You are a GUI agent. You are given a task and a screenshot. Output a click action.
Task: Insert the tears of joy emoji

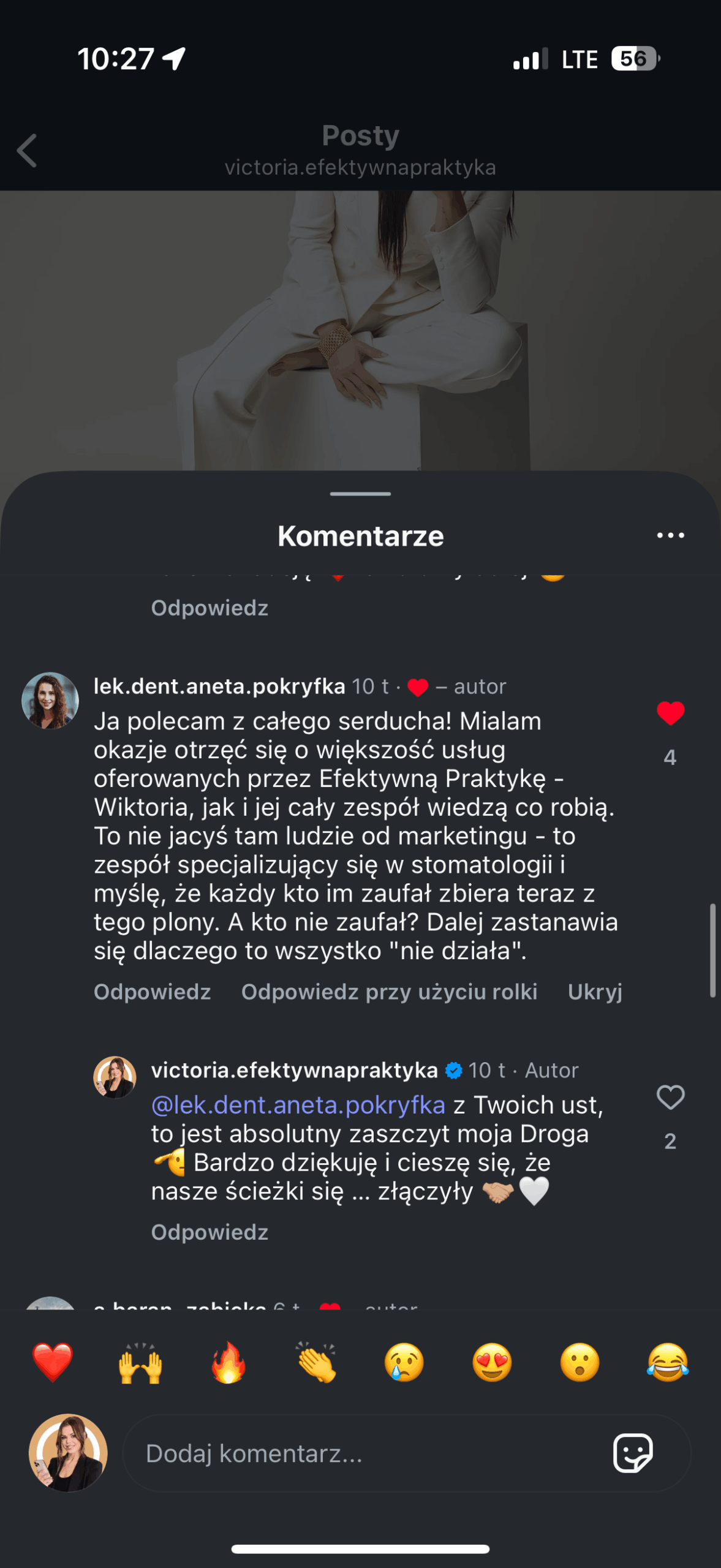(668, 1362)
